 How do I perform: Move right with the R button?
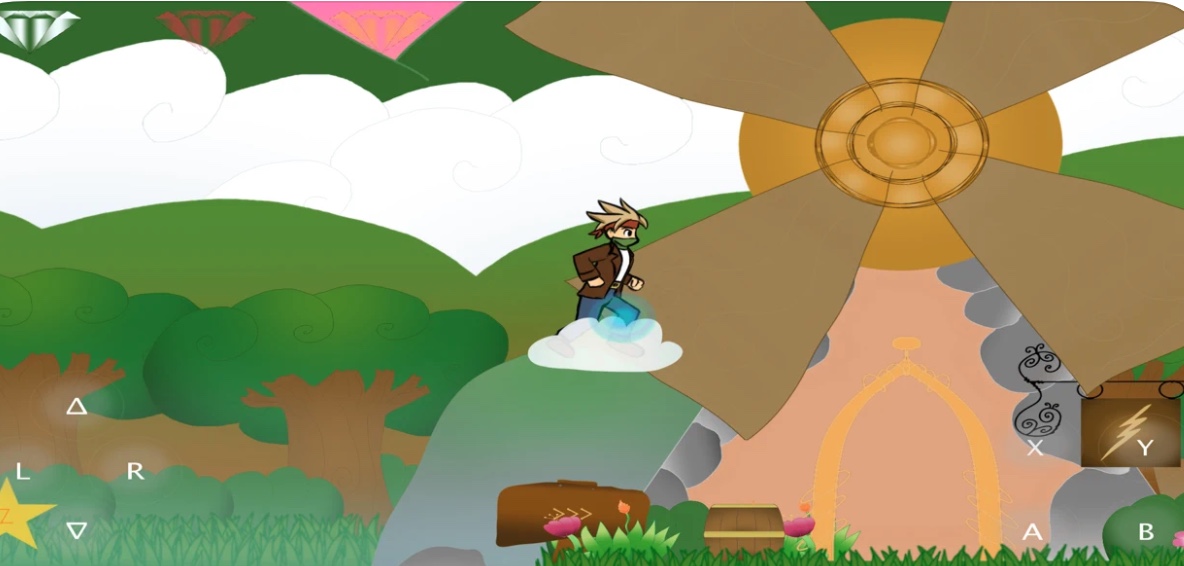pos(135,471)
